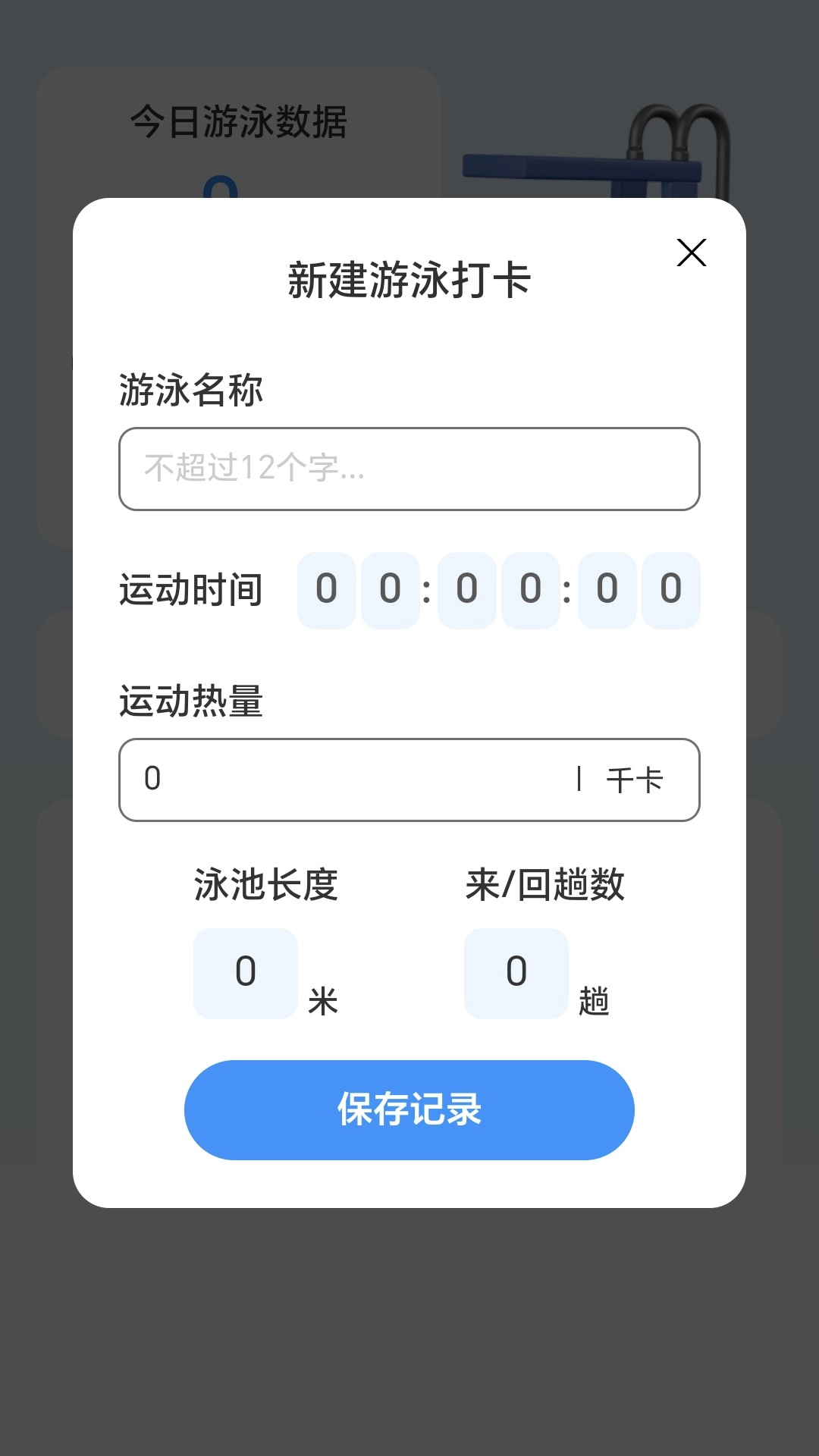
Task: Click the 游泳名称 text input field
Action: 409,469
